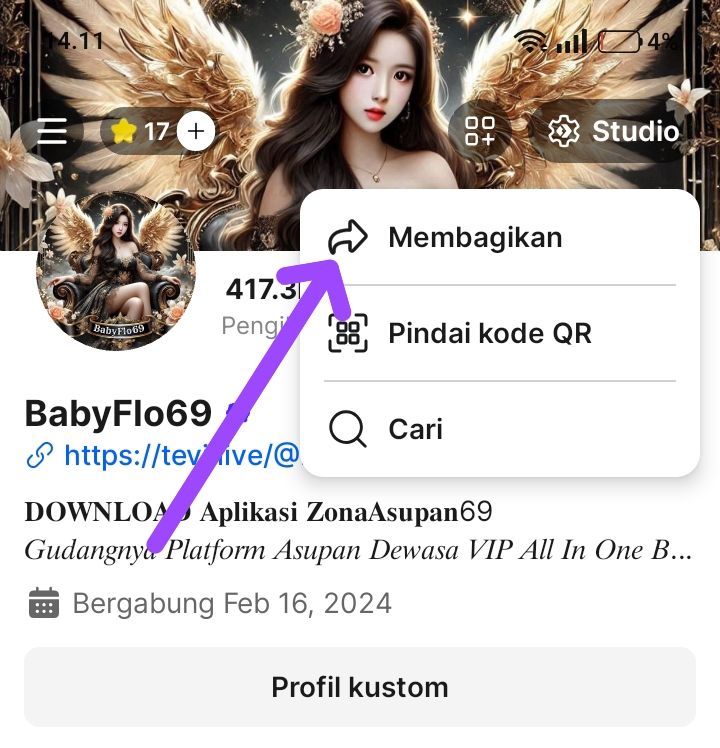The image size is (720, 748).
Task: Open Studio
Action: [x=615, y=132]
